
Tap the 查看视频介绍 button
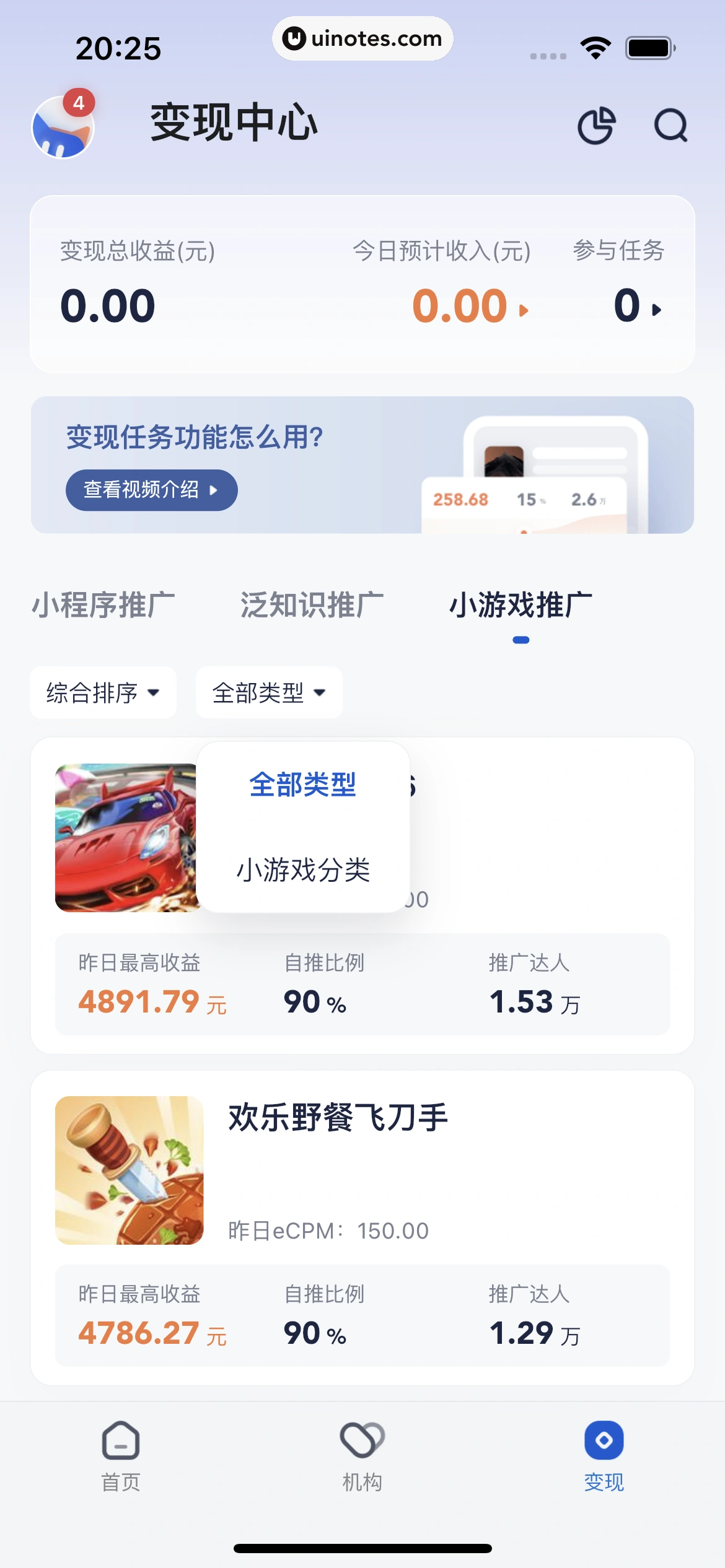(x=151, y=490)
